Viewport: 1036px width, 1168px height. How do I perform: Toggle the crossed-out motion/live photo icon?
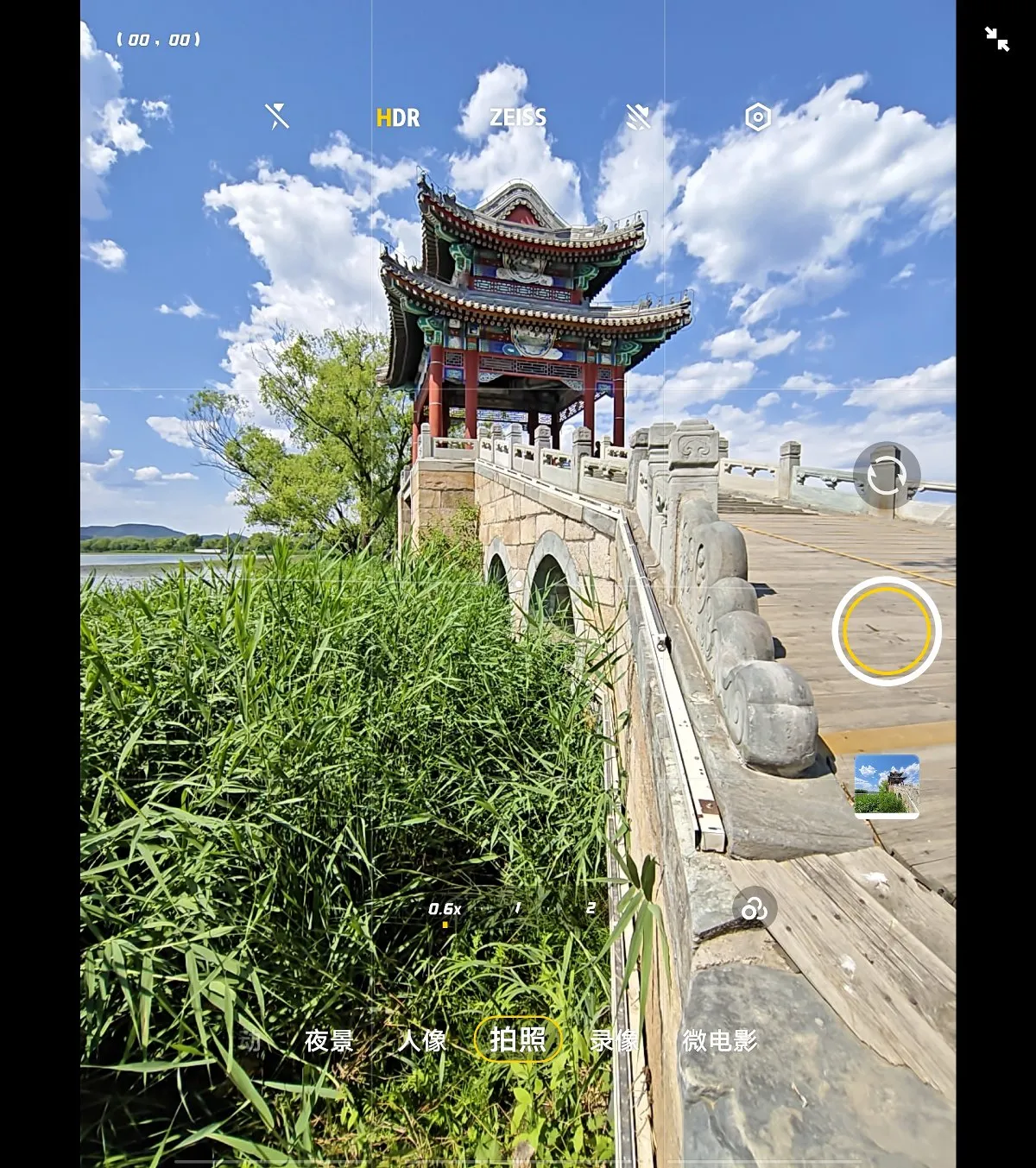pos(638,117)
